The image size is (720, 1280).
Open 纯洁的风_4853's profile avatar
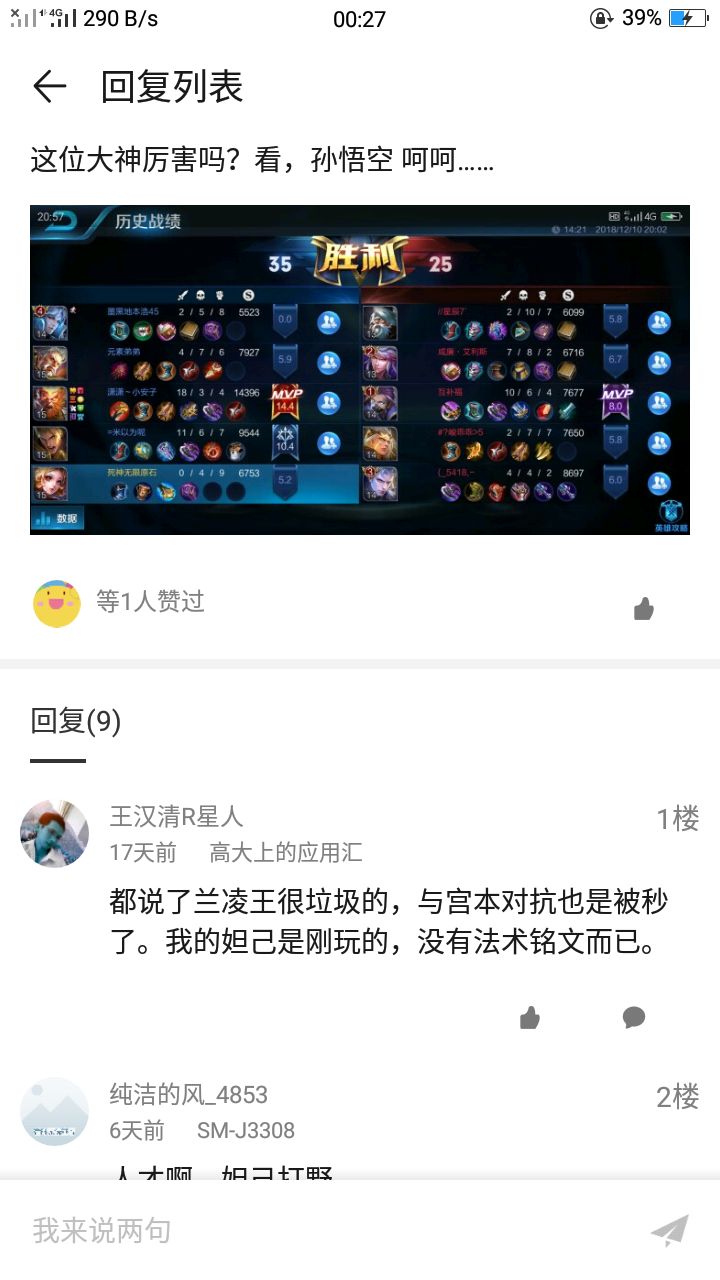[55, 1111]
